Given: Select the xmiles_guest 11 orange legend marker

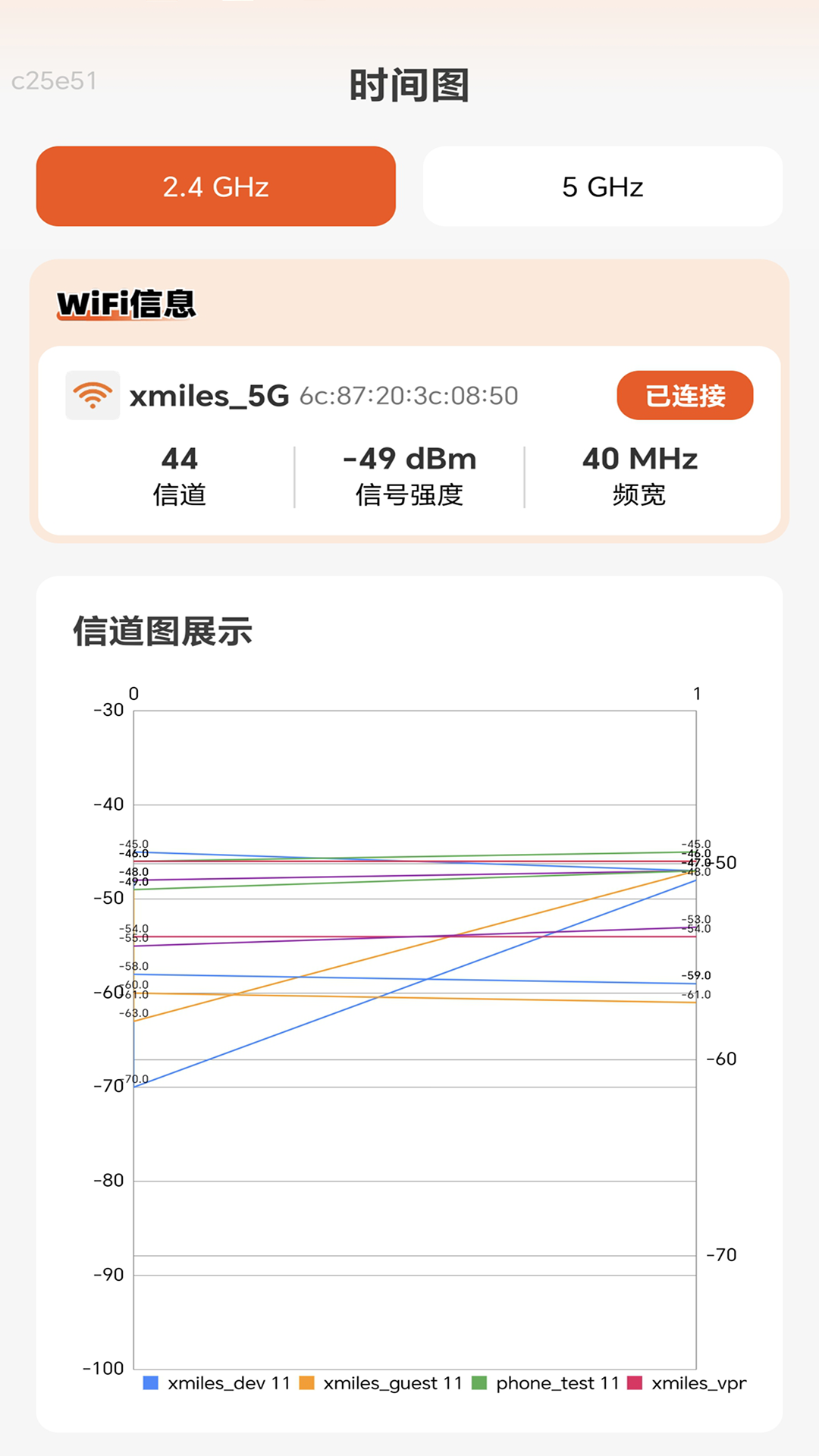Looking at the screenshot, I should (x=306, y=1382).
